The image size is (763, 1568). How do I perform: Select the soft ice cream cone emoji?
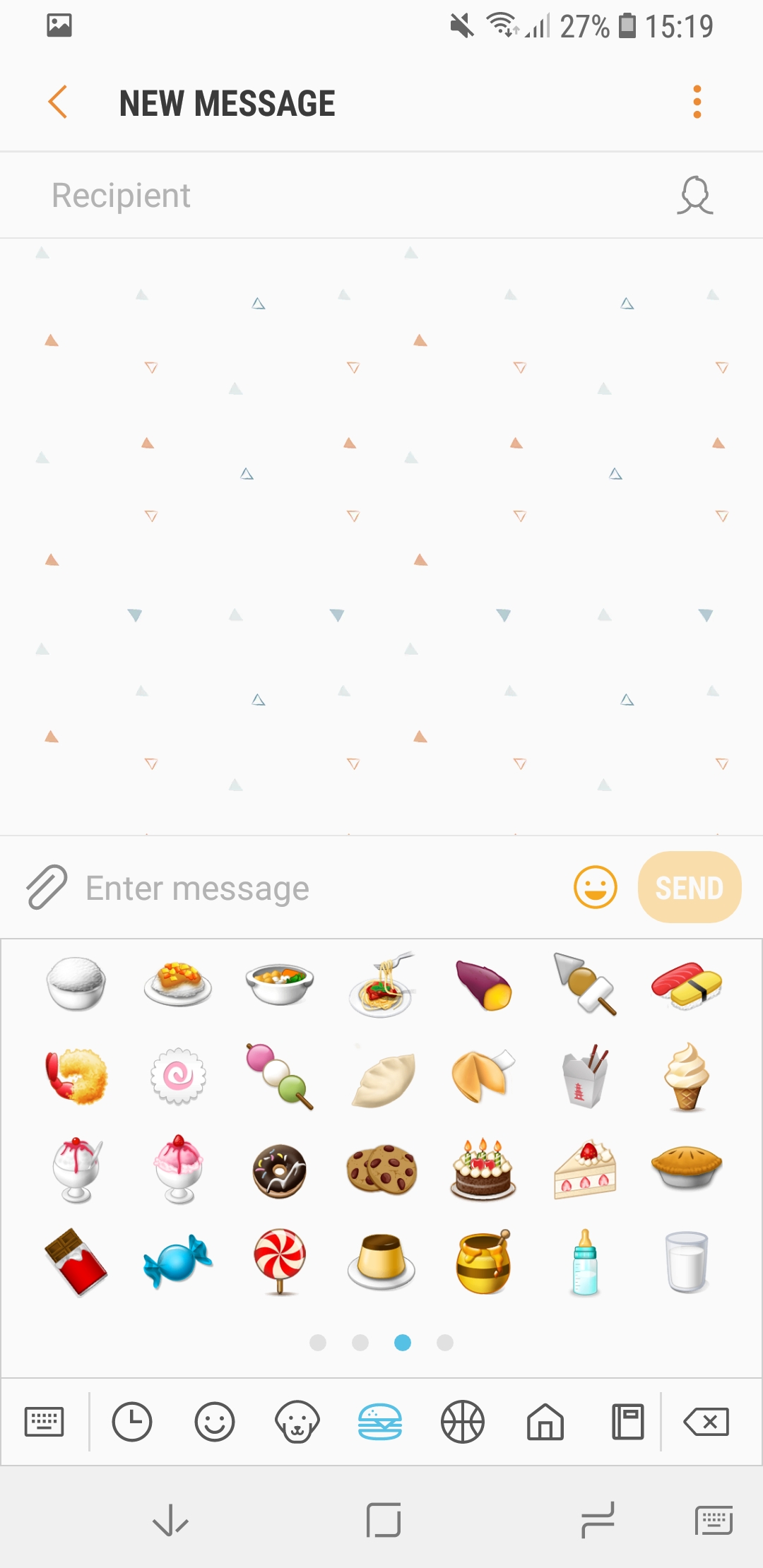click(687, 1077)
